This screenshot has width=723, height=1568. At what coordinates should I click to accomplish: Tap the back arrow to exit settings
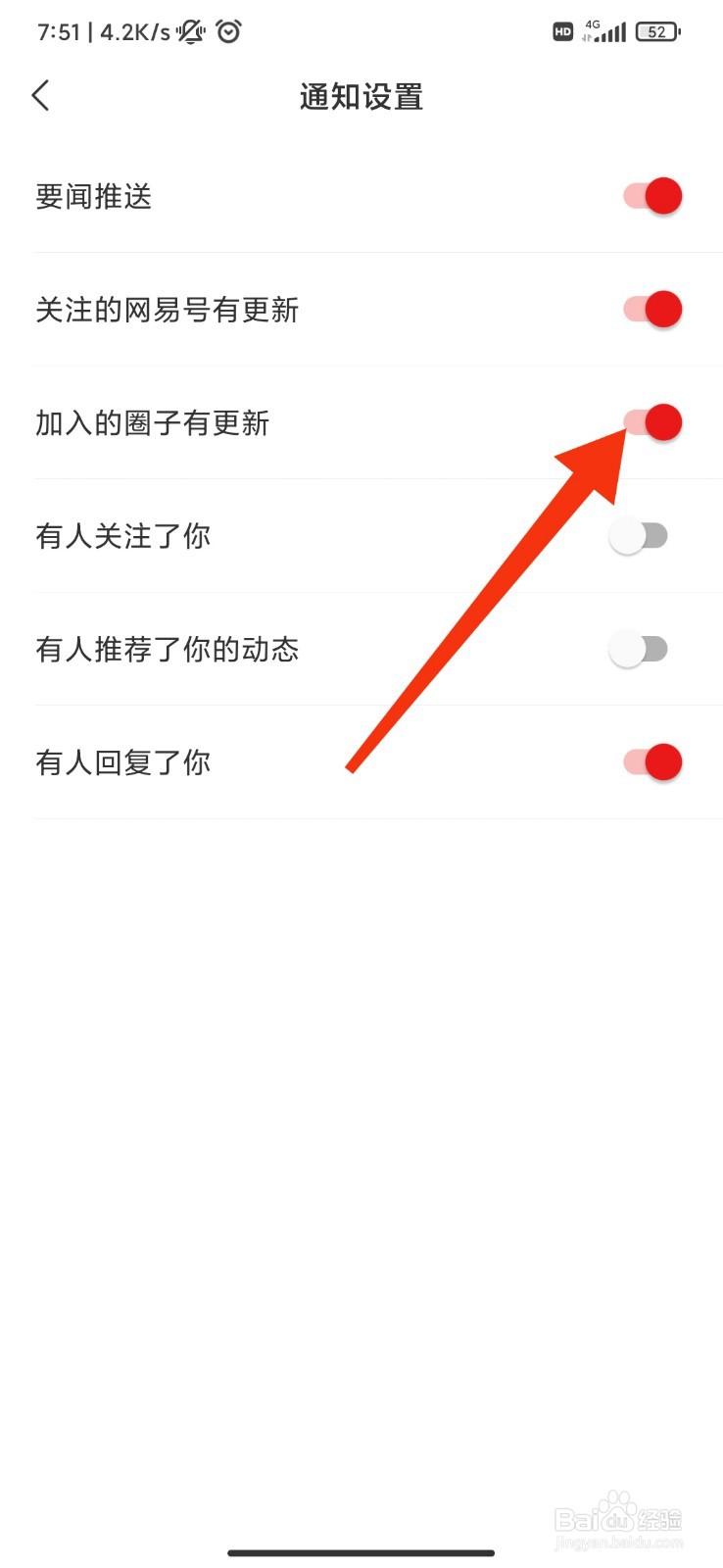tap(40, 96)
